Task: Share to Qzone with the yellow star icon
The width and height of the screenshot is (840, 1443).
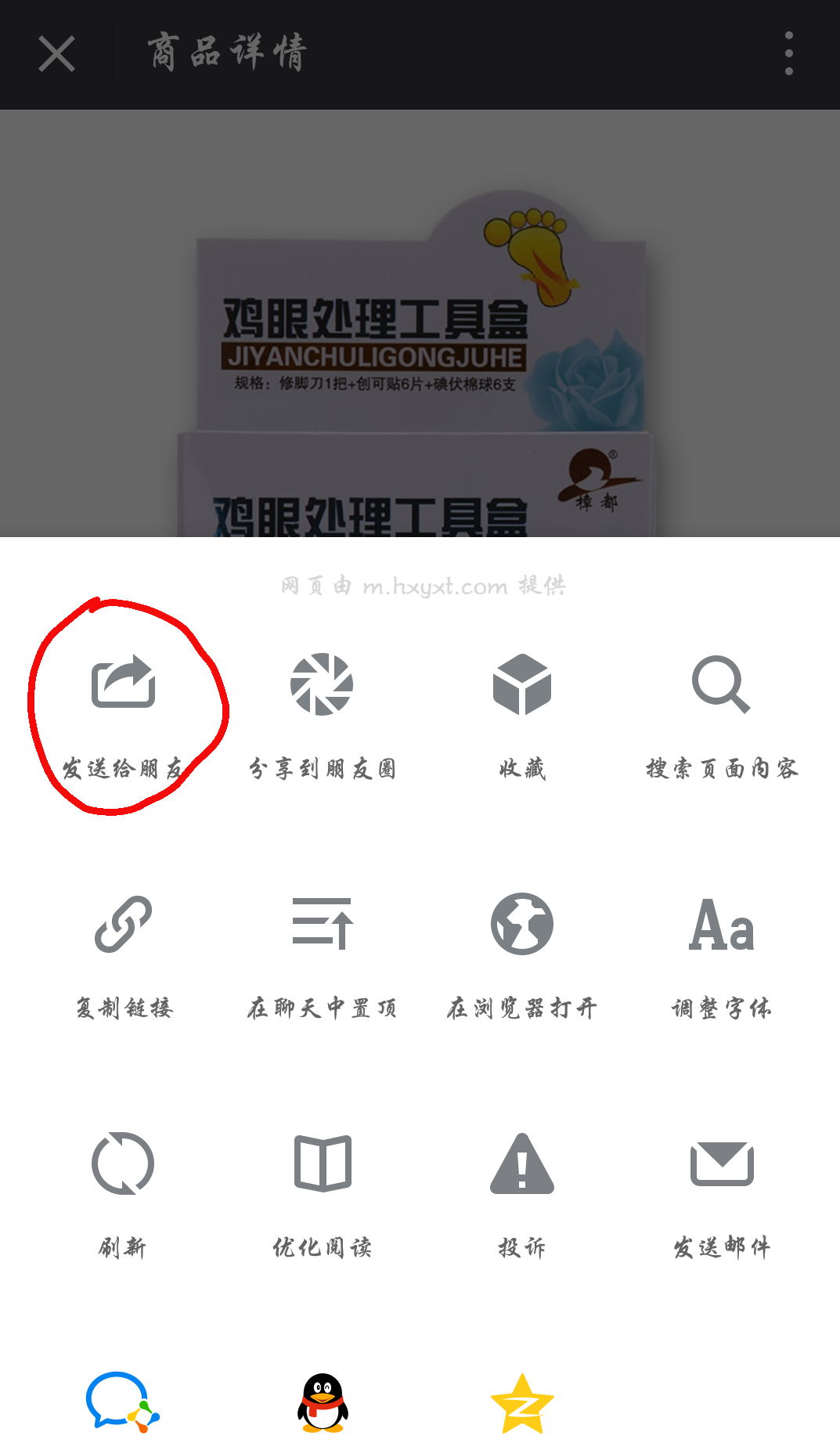Action: 522,1403
